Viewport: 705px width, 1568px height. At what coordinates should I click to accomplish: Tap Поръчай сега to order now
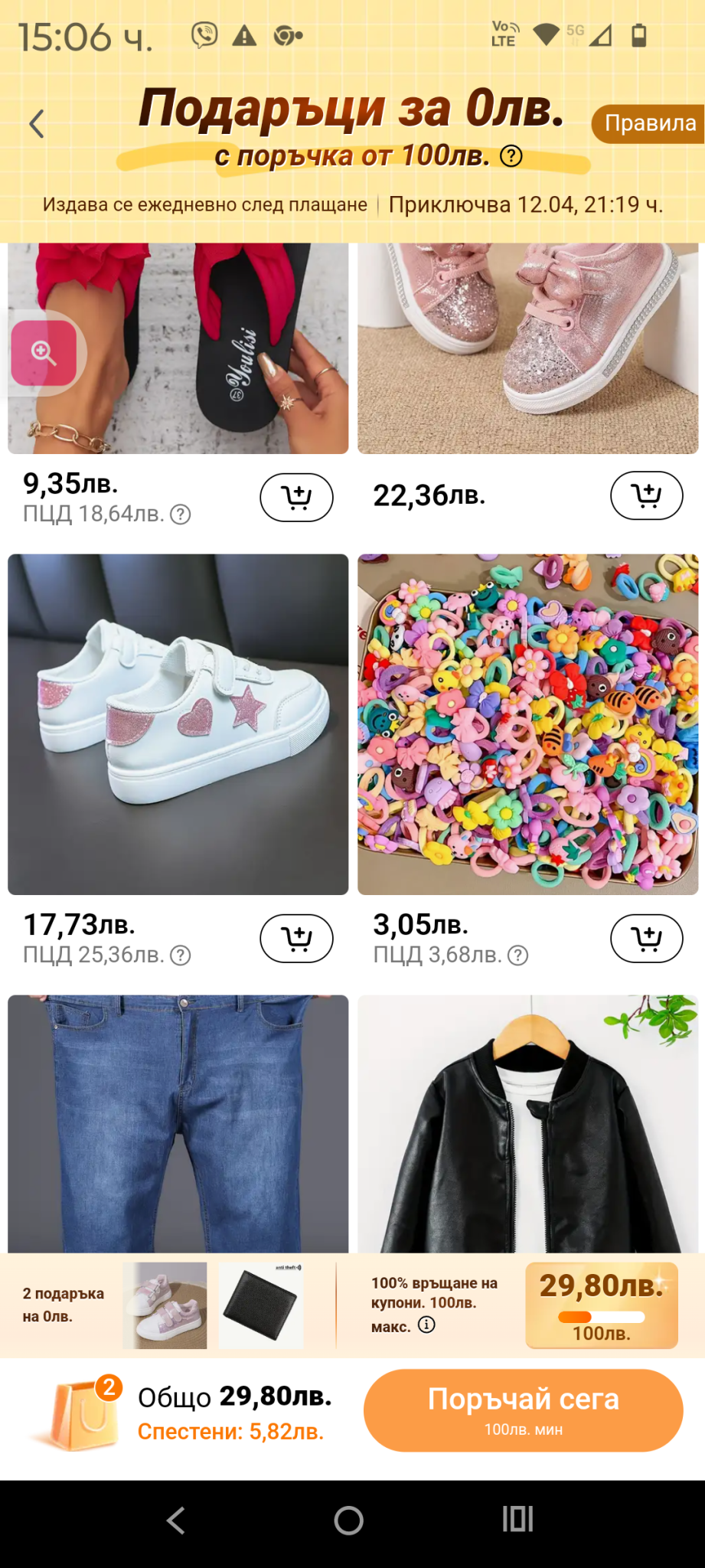point(523,1410)
